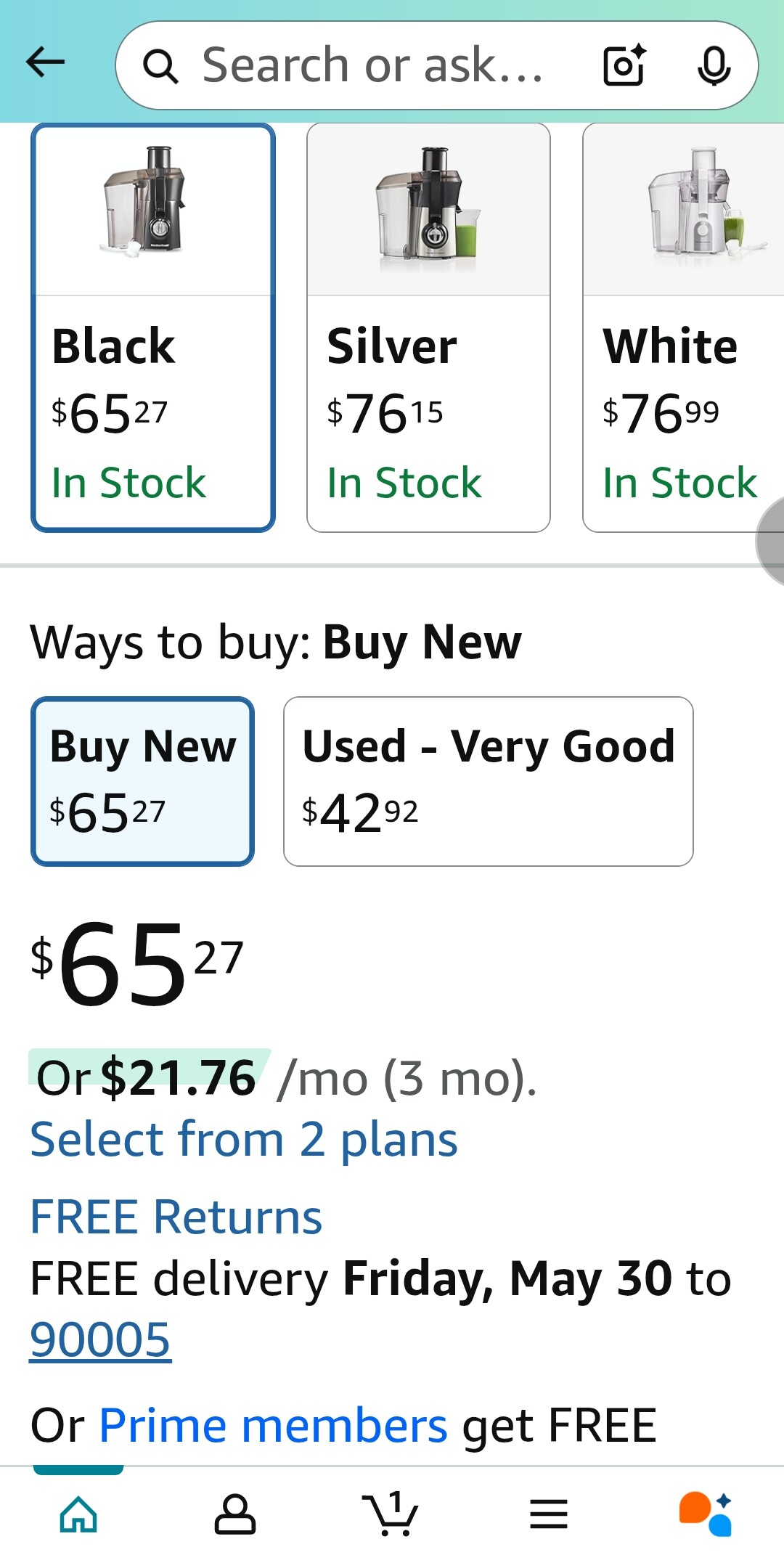Select the Buy New option
The height and width of the screenshot is (1563, 784).
pyautogui.click(x=143, y=781)
